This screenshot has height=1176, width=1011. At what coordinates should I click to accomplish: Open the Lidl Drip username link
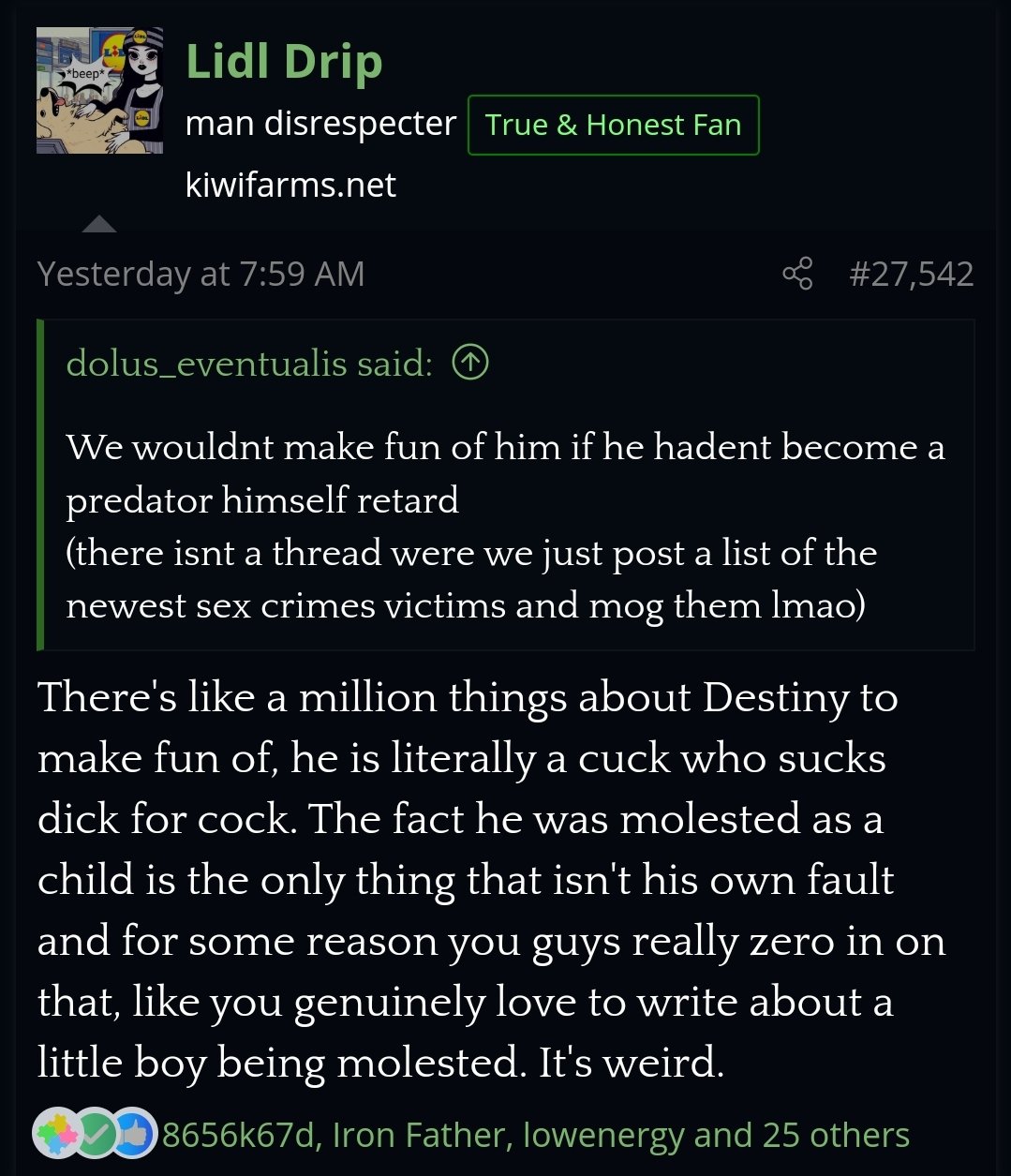pyautogui.click(x=284, y=62)
